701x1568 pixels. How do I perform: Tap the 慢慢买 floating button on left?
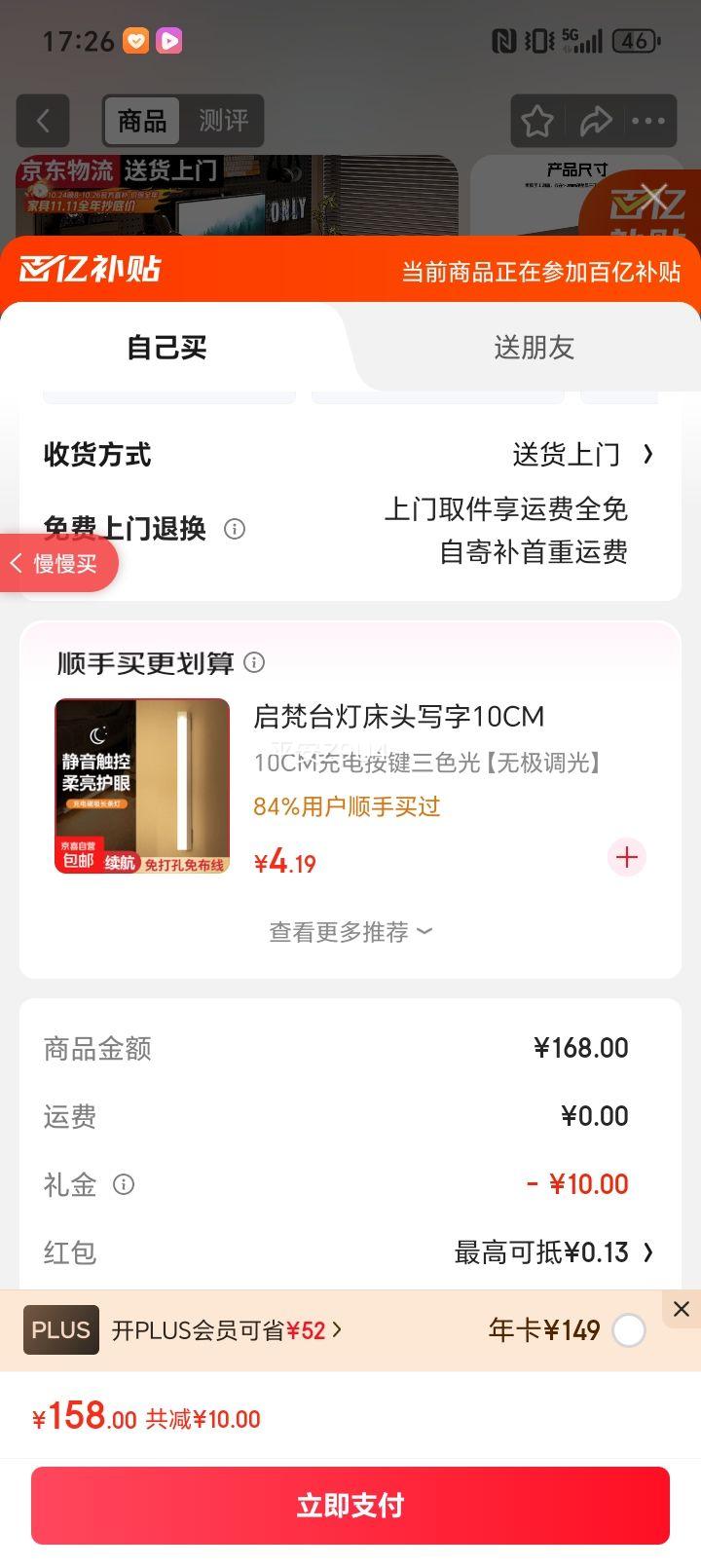coord(58,563)
